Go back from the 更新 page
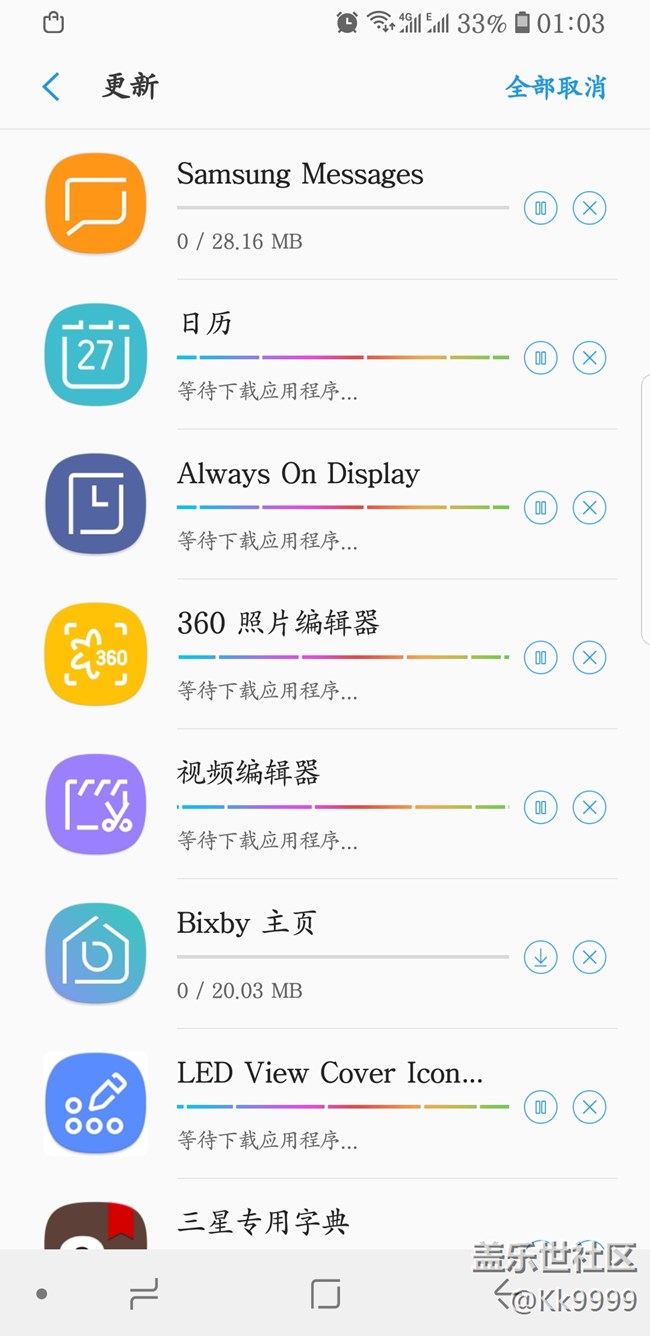This screenshot has width=650, height=1336. (x=52, y=87)
